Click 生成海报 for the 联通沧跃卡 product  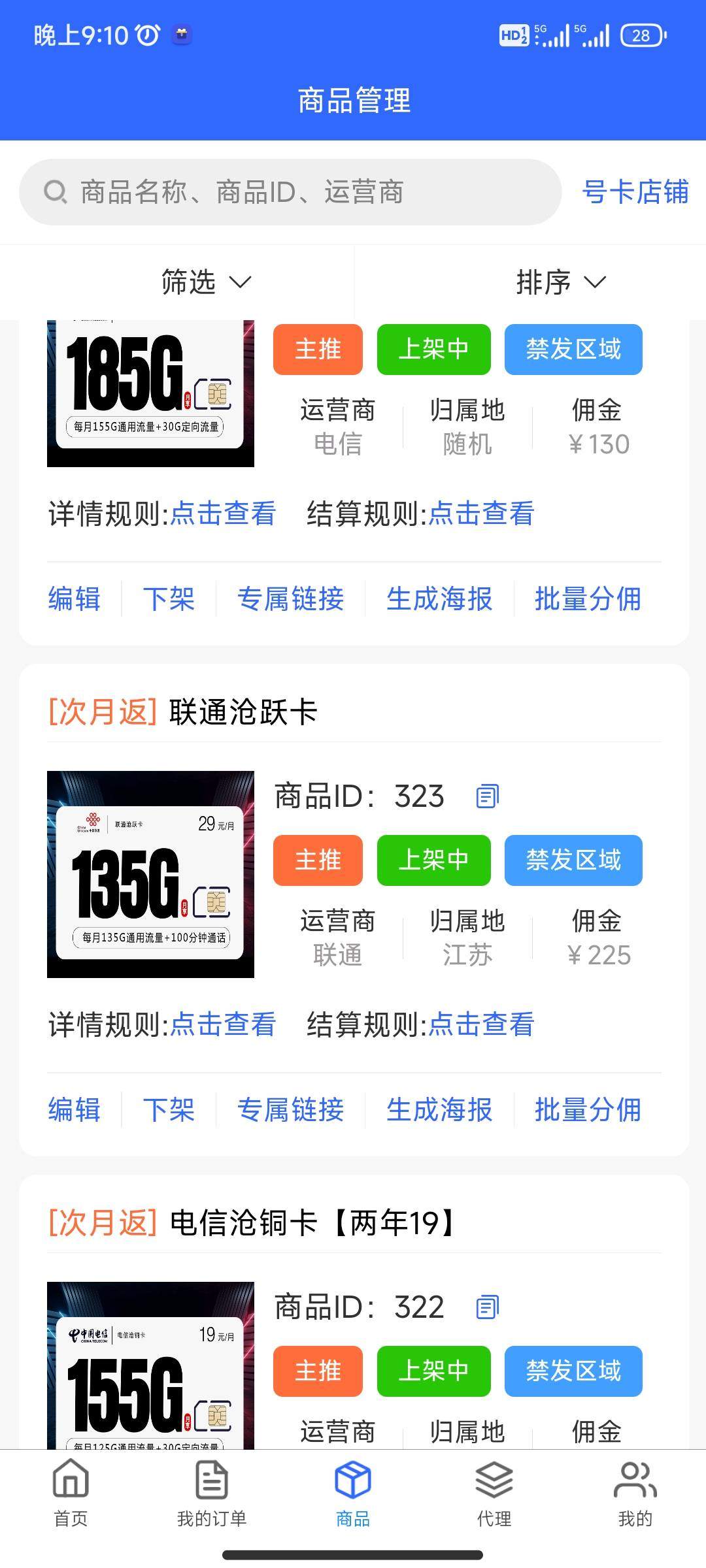point(440,1110)
